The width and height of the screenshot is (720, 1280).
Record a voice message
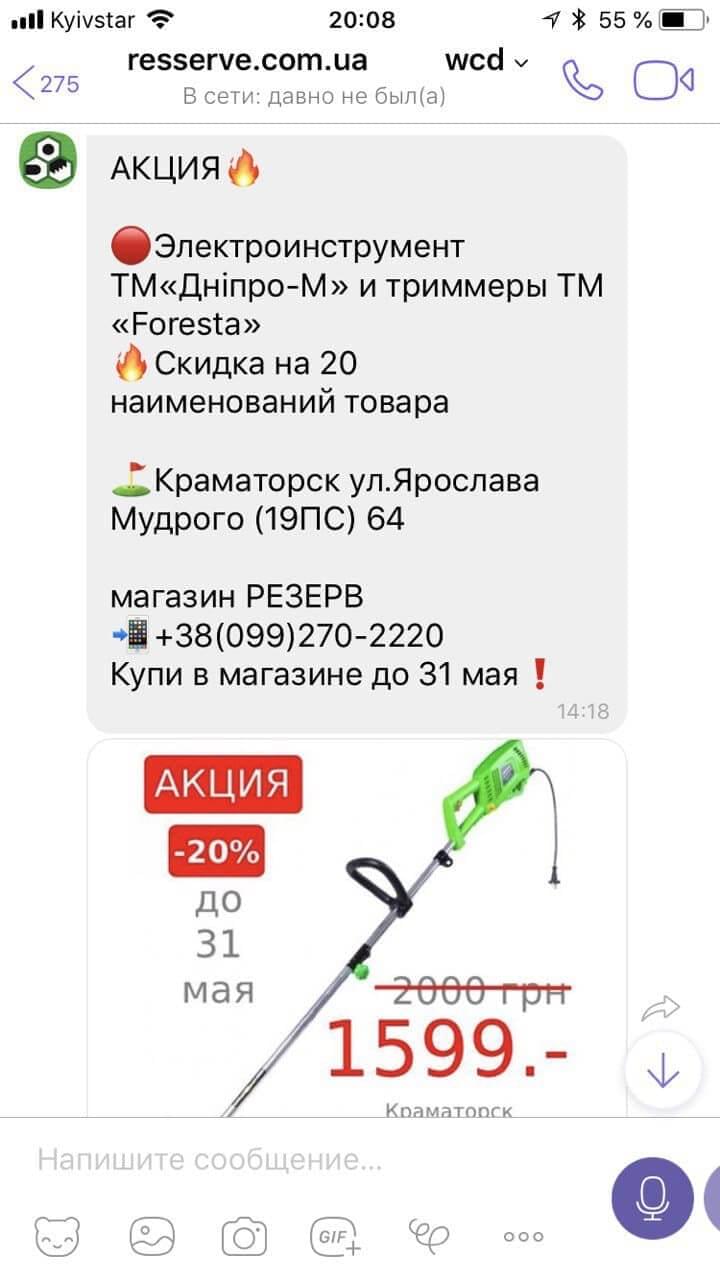pos(652,1197)
